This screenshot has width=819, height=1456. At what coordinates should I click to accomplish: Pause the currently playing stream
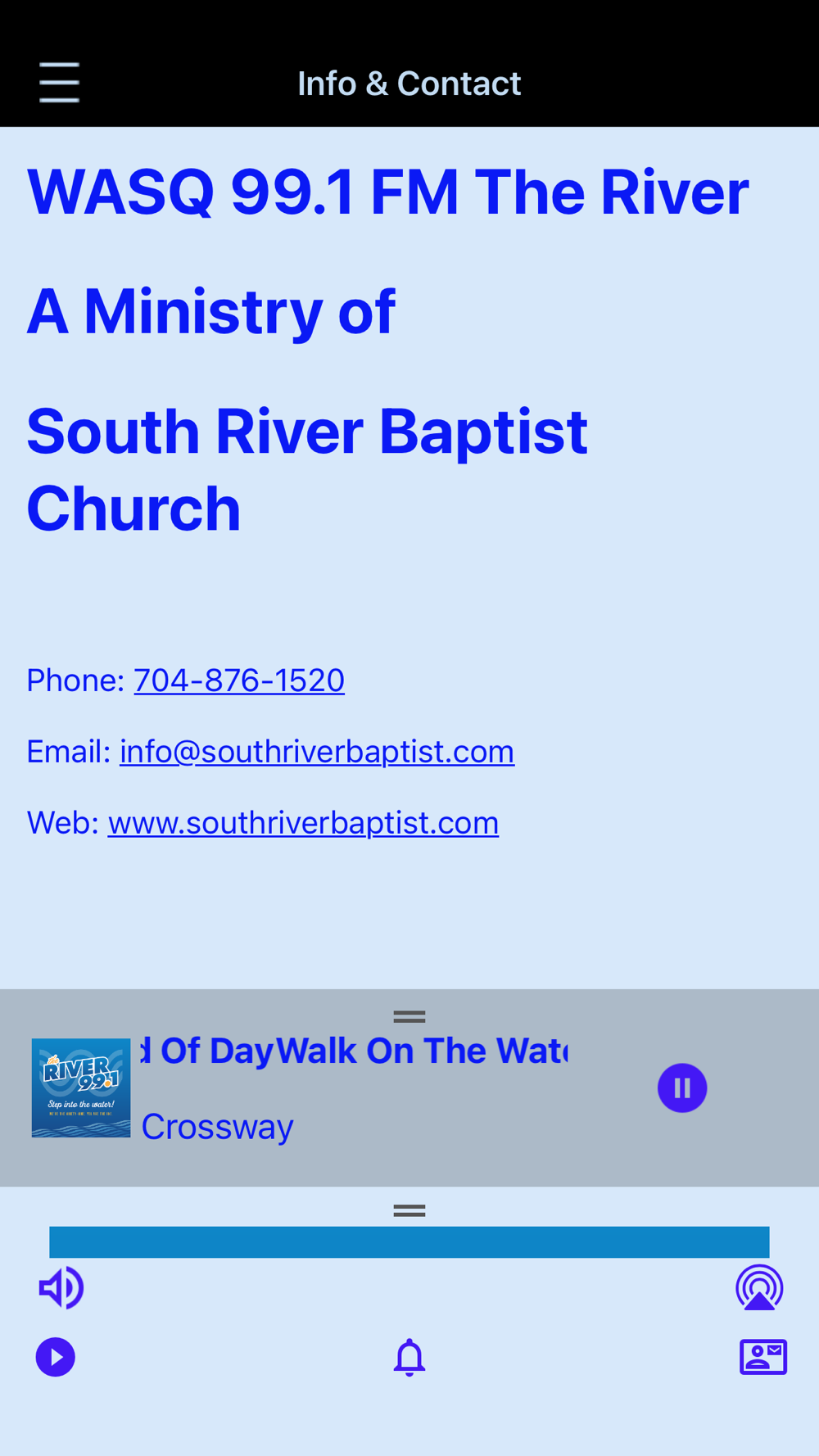(682, 1087)
